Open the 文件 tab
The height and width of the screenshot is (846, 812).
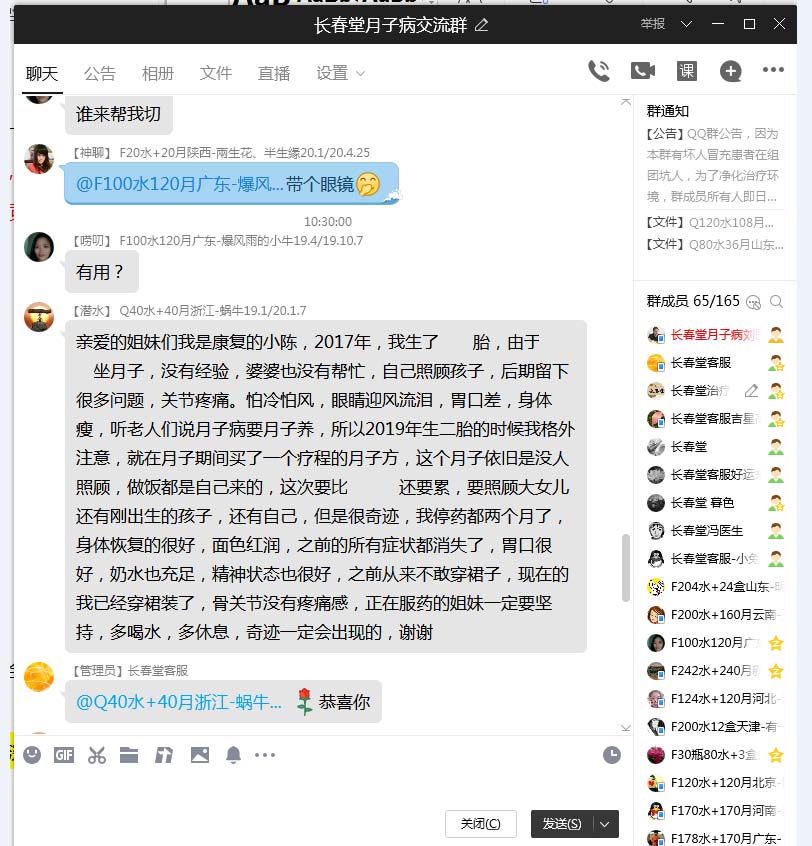click(215, 73)
